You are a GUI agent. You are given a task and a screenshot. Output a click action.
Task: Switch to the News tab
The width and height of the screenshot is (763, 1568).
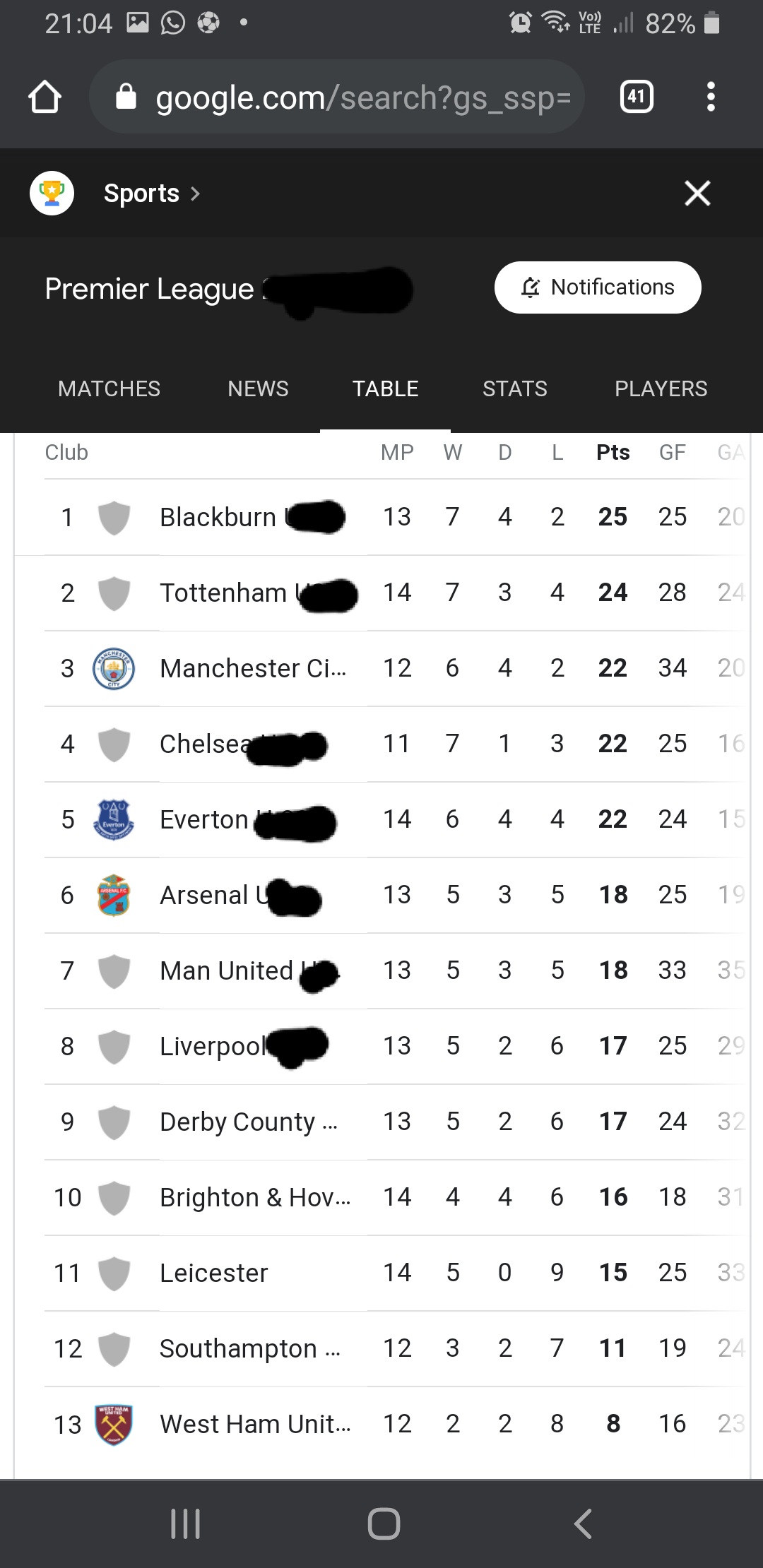coord(258,388)
